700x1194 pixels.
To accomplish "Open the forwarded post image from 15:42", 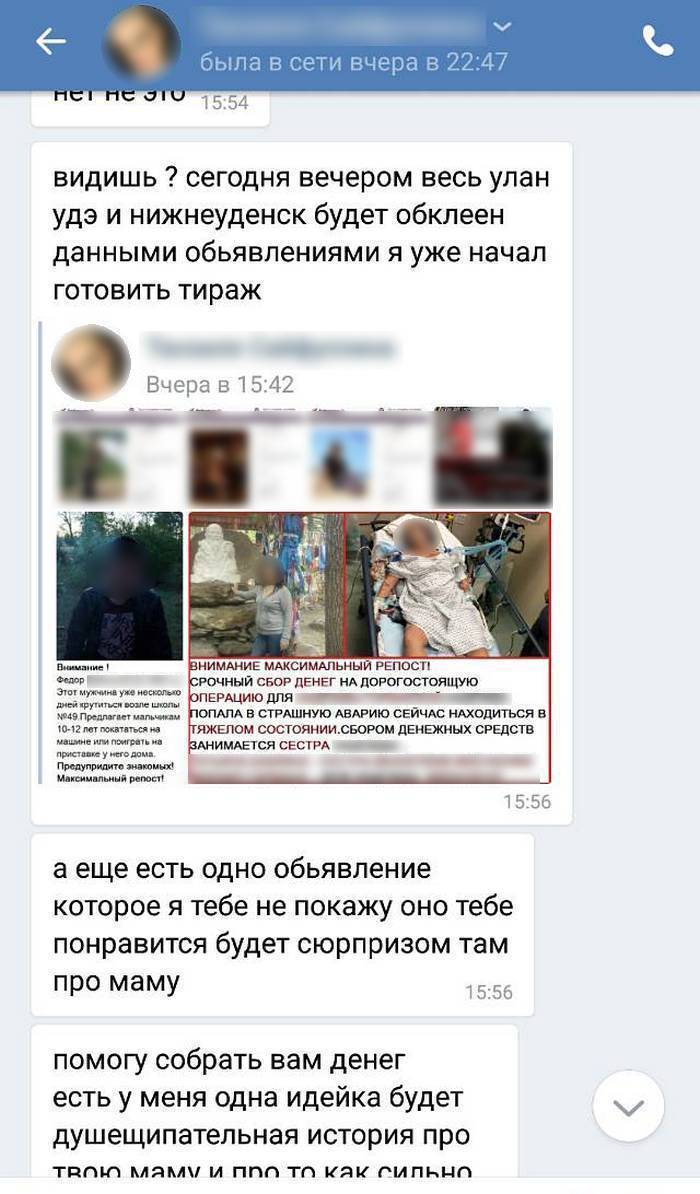I will coord(305,595).
